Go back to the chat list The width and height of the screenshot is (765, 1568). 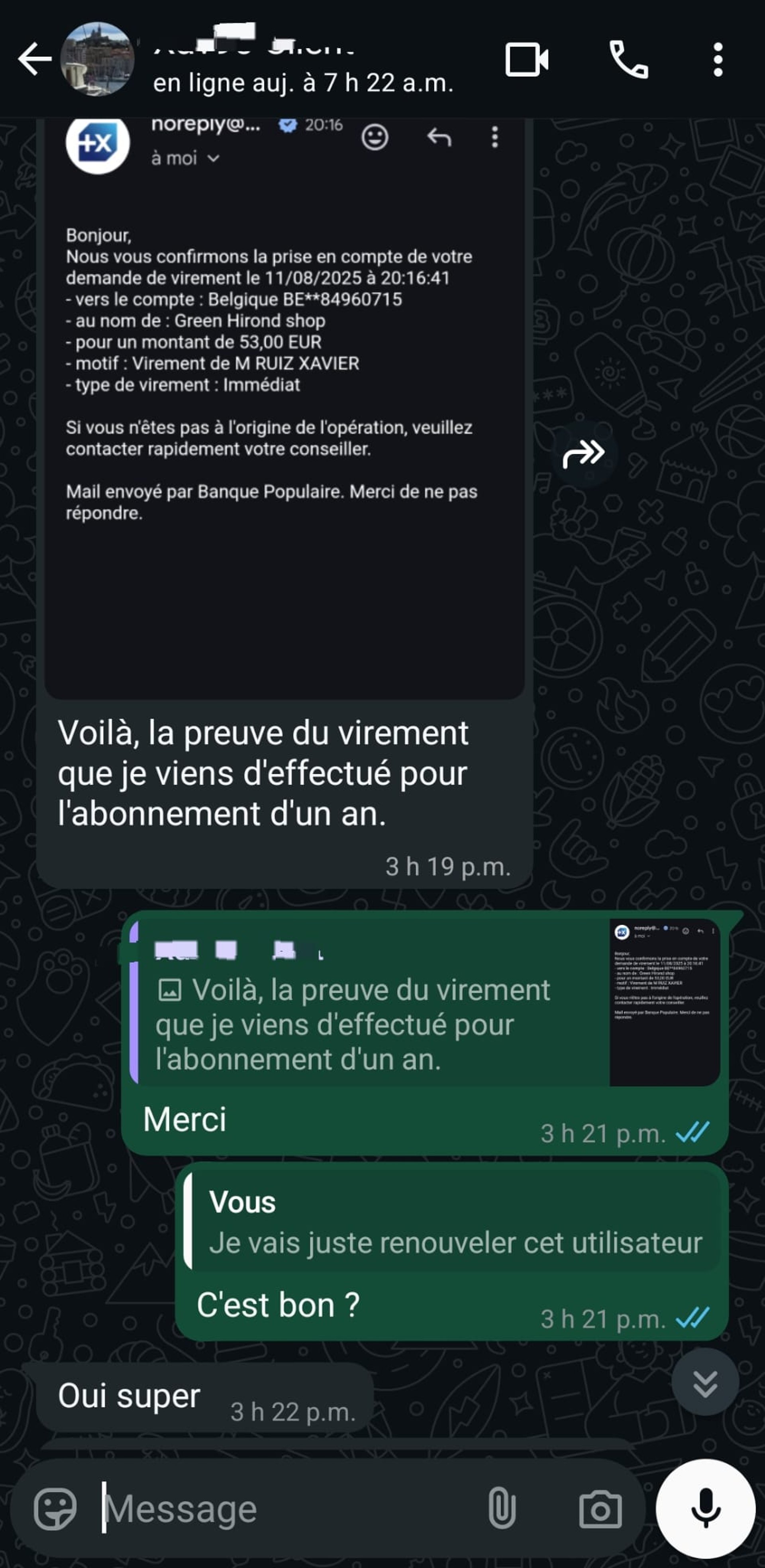(x=34, y=60)
